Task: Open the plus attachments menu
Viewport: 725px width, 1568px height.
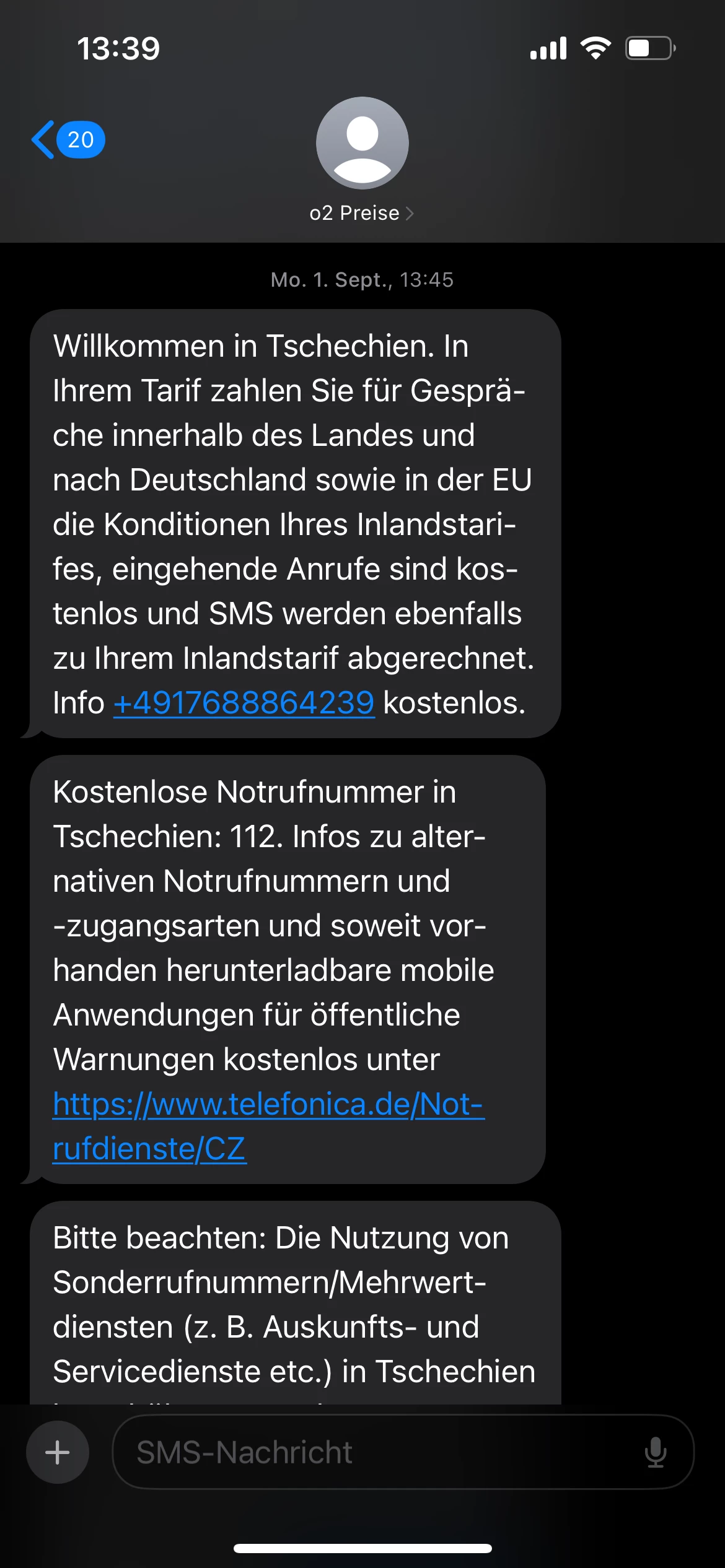Action: (58, 1452)
